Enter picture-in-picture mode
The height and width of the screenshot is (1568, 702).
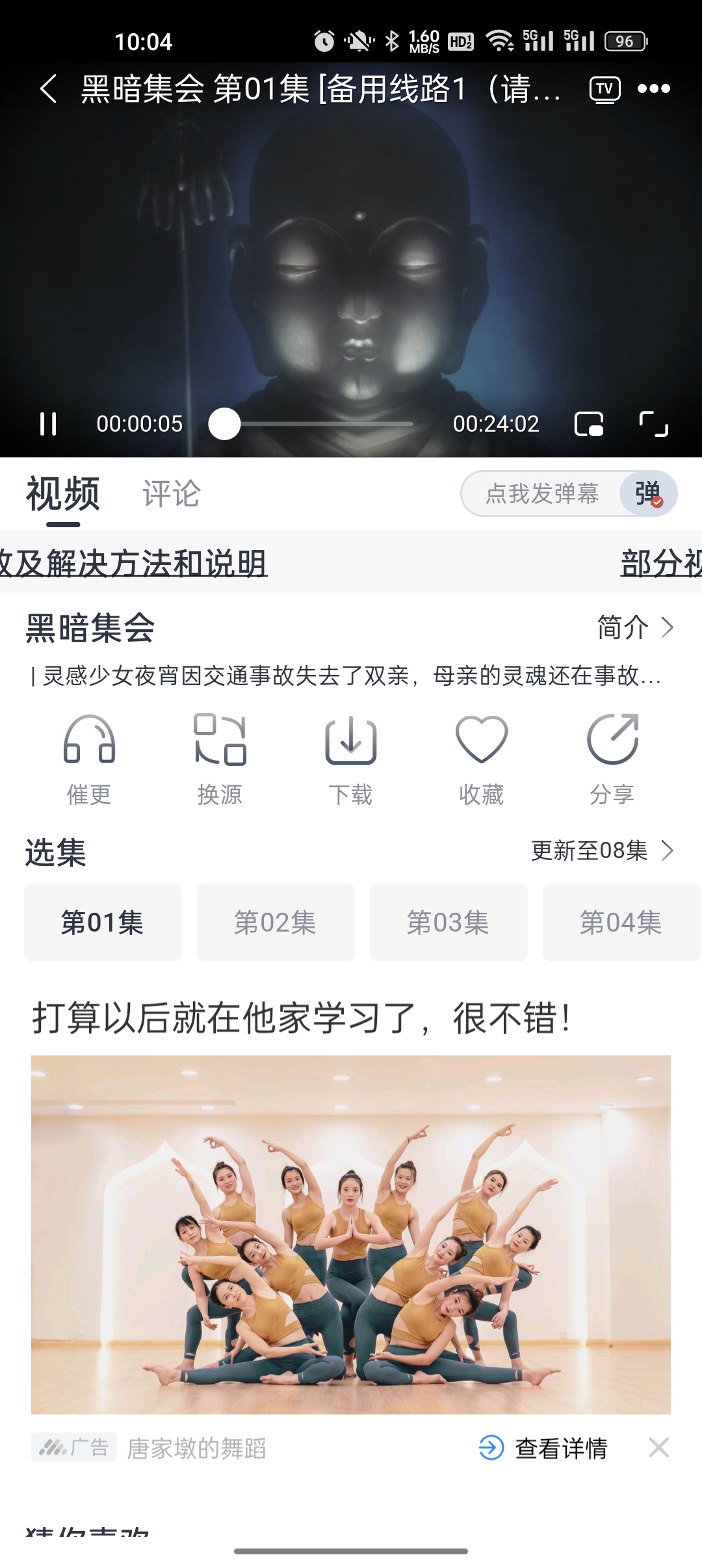(590, 423)
